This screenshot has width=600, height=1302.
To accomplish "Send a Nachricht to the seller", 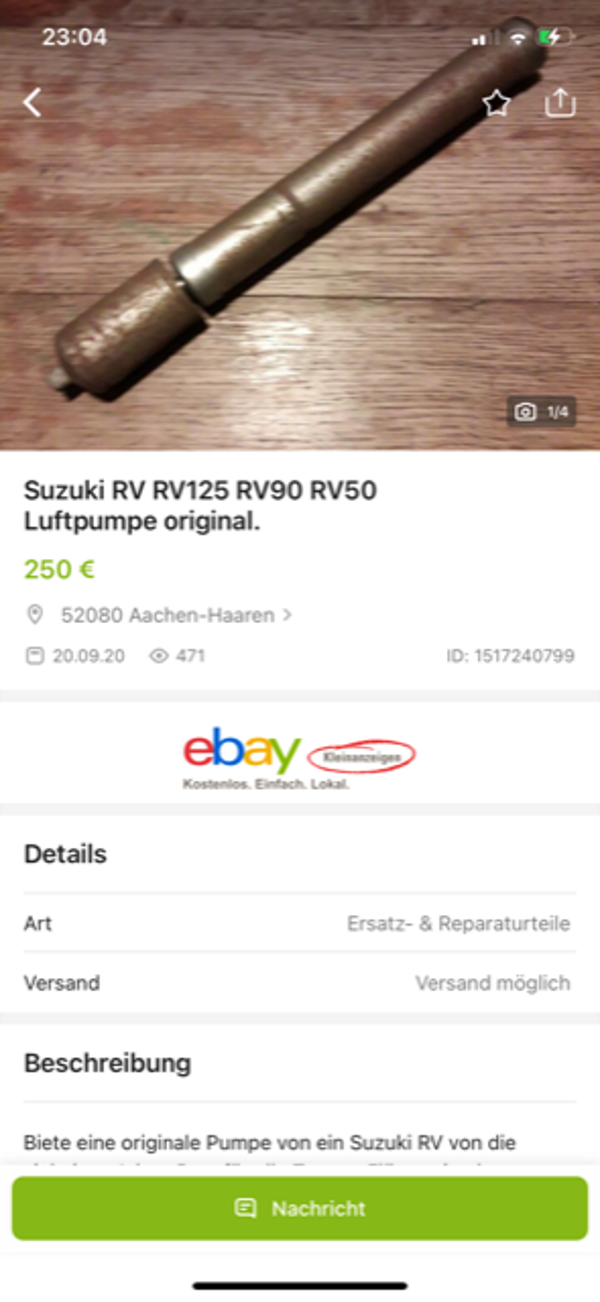I will coord(300,1208).
